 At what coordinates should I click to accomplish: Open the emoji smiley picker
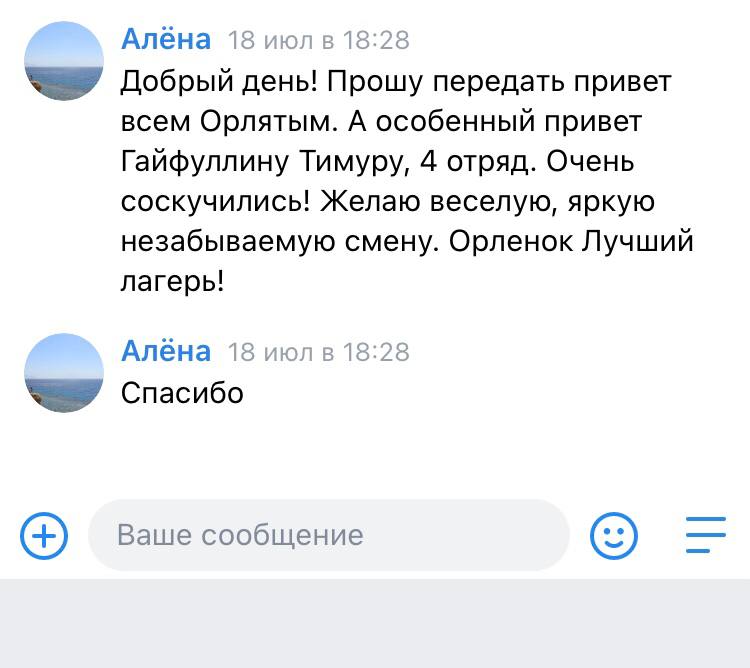tap(614, 536)
